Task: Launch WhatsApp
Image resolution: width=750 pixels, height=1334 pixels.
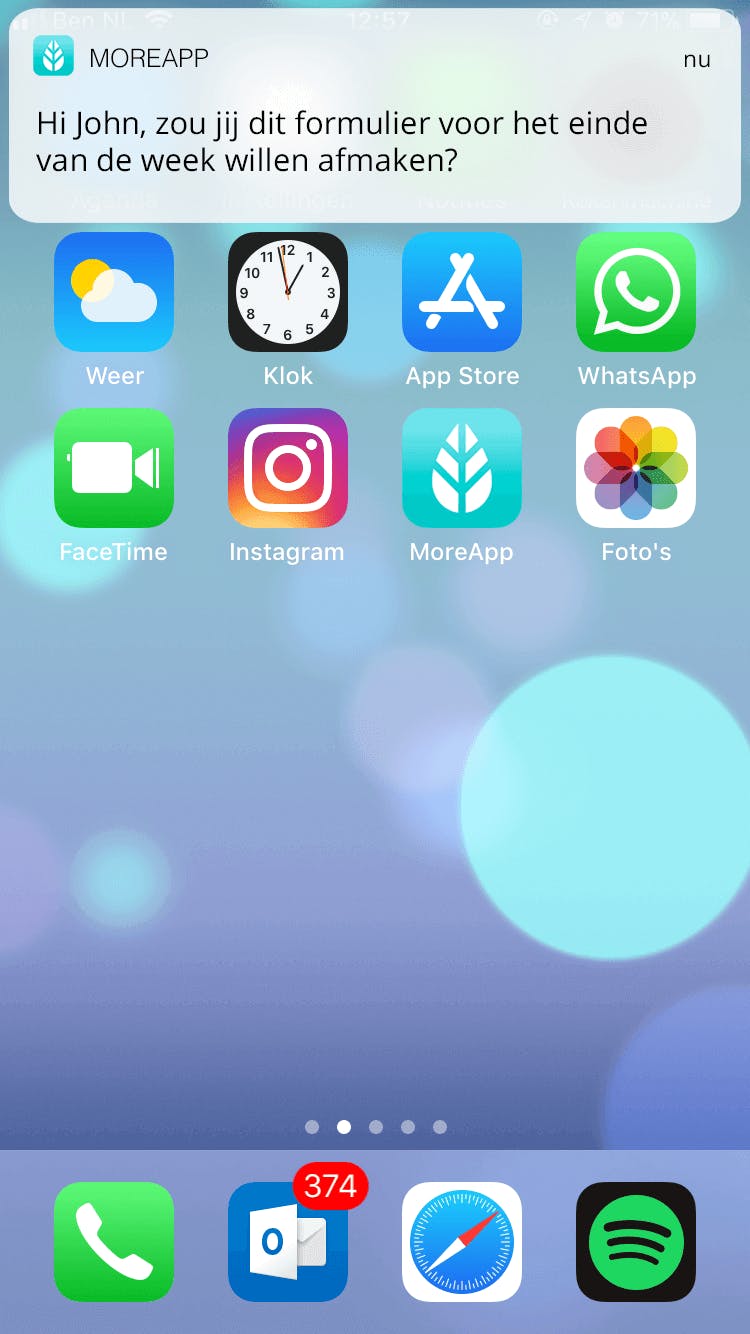Action: [x=636, y=292]
